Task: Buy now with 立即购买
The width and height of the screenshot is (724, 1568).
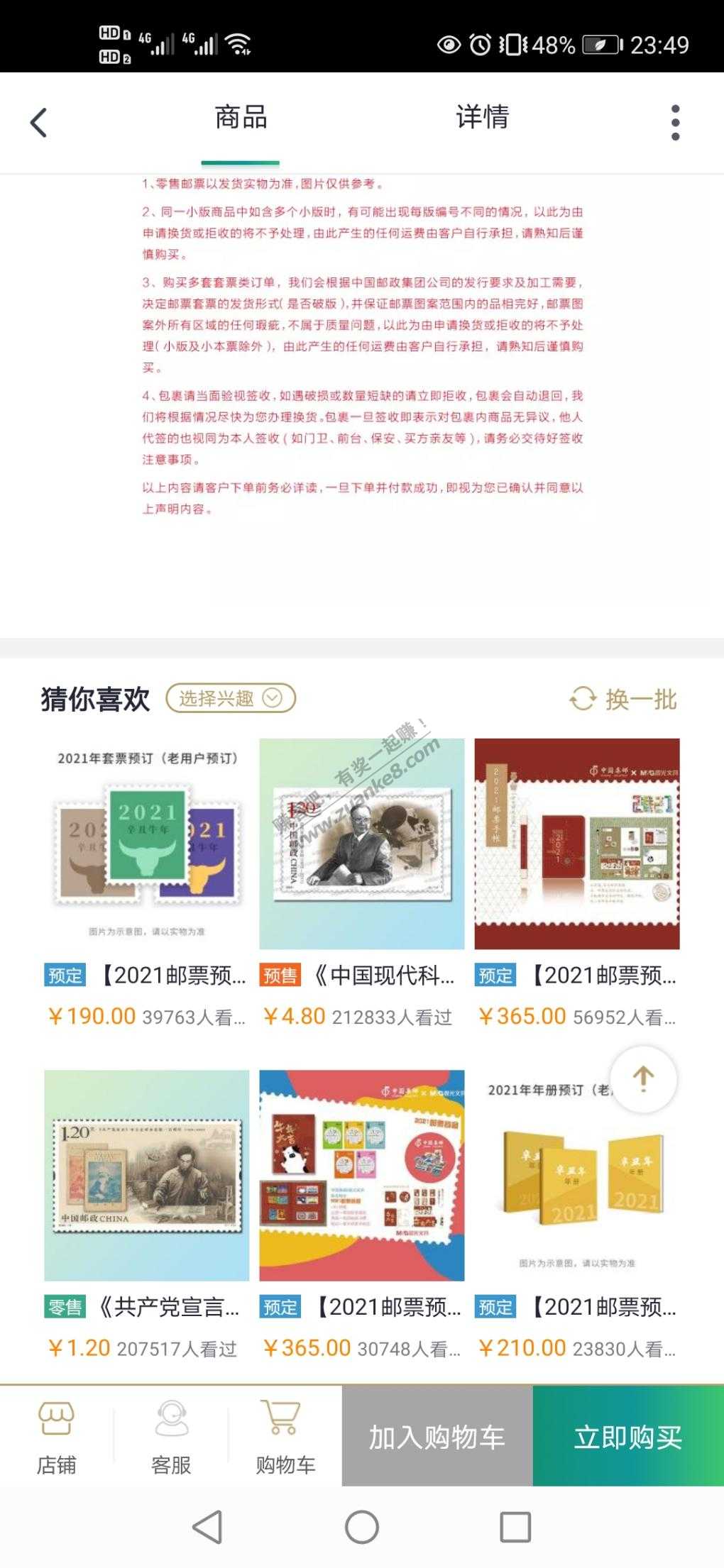Action: [x=628, y=1437]
